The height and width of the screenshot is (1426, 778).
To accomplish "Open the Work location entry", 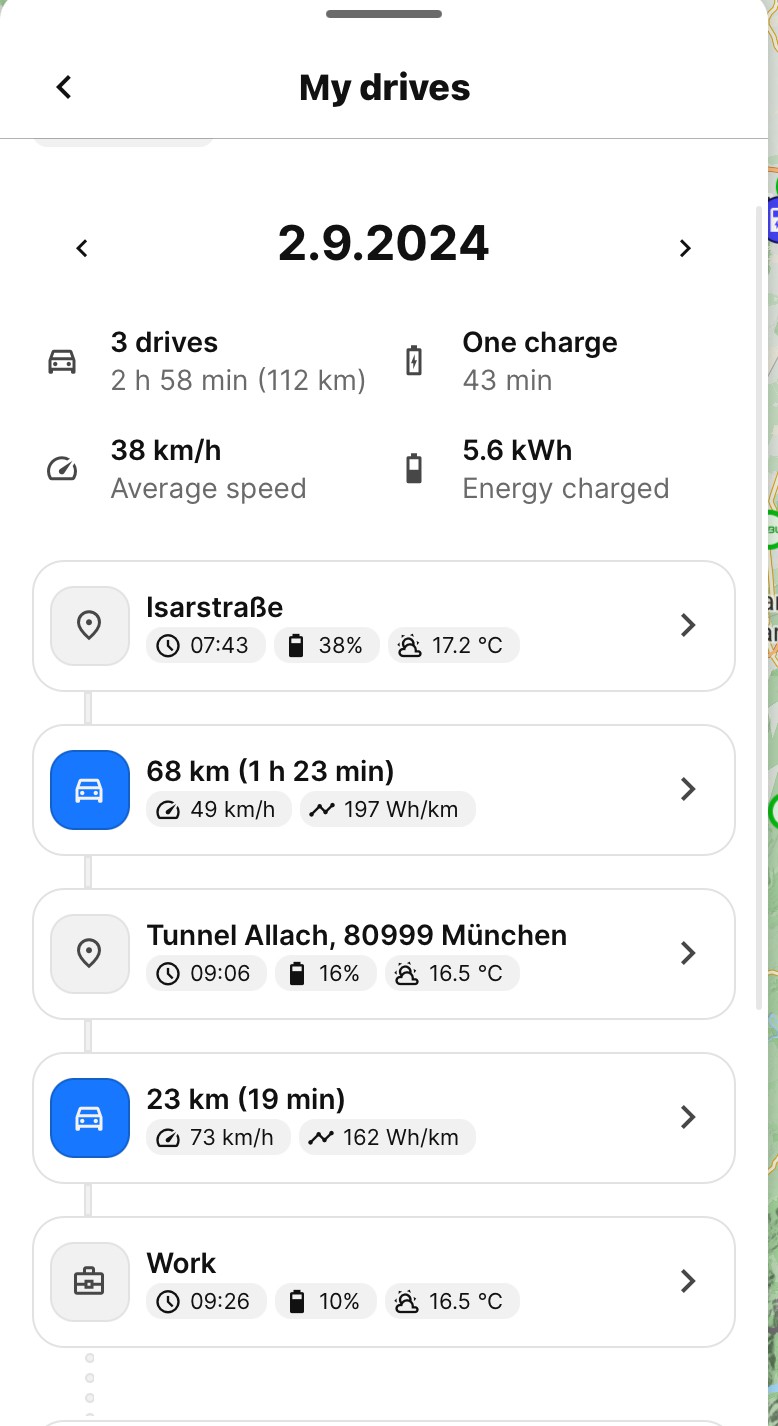I will (x=384, y=1282).
